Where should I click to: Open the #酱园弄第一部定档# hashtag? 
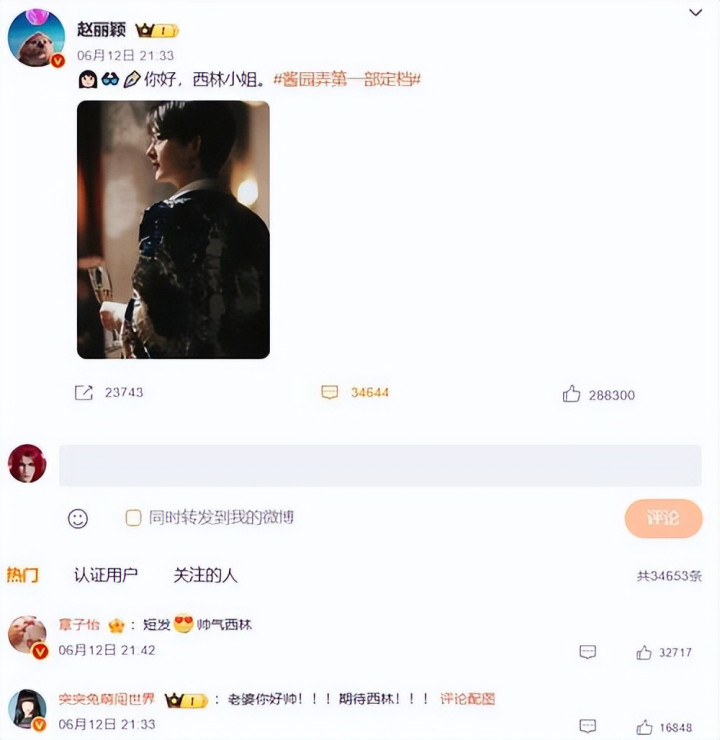click(x=347, y=79)
